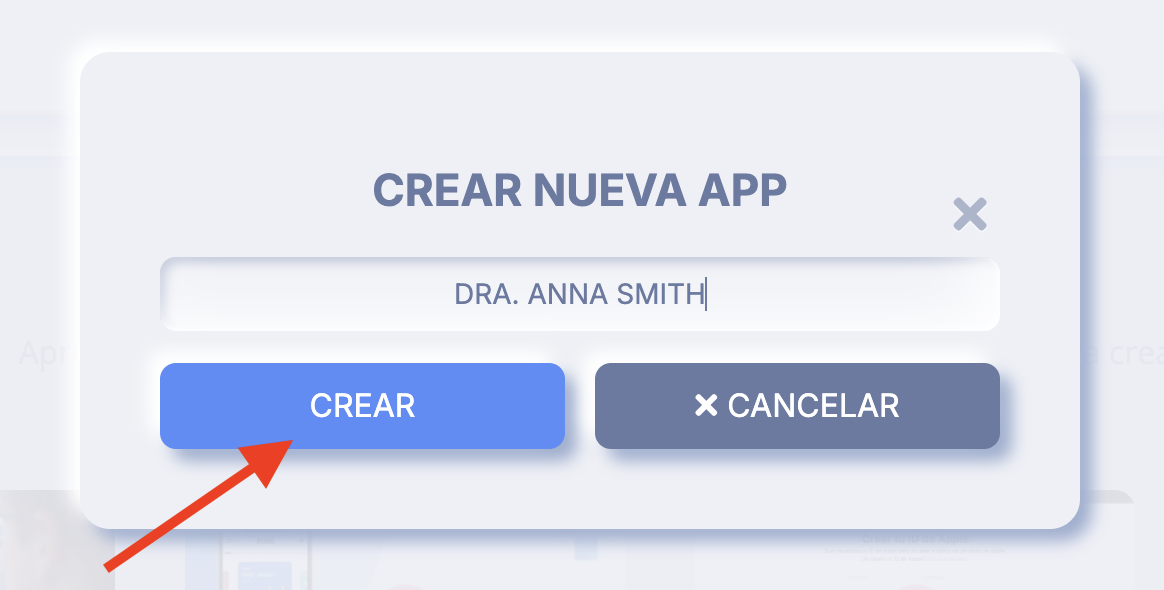This screenshot has width=1164, height=590.
Task: Cancel creating the new app
Action: [797, 405]
